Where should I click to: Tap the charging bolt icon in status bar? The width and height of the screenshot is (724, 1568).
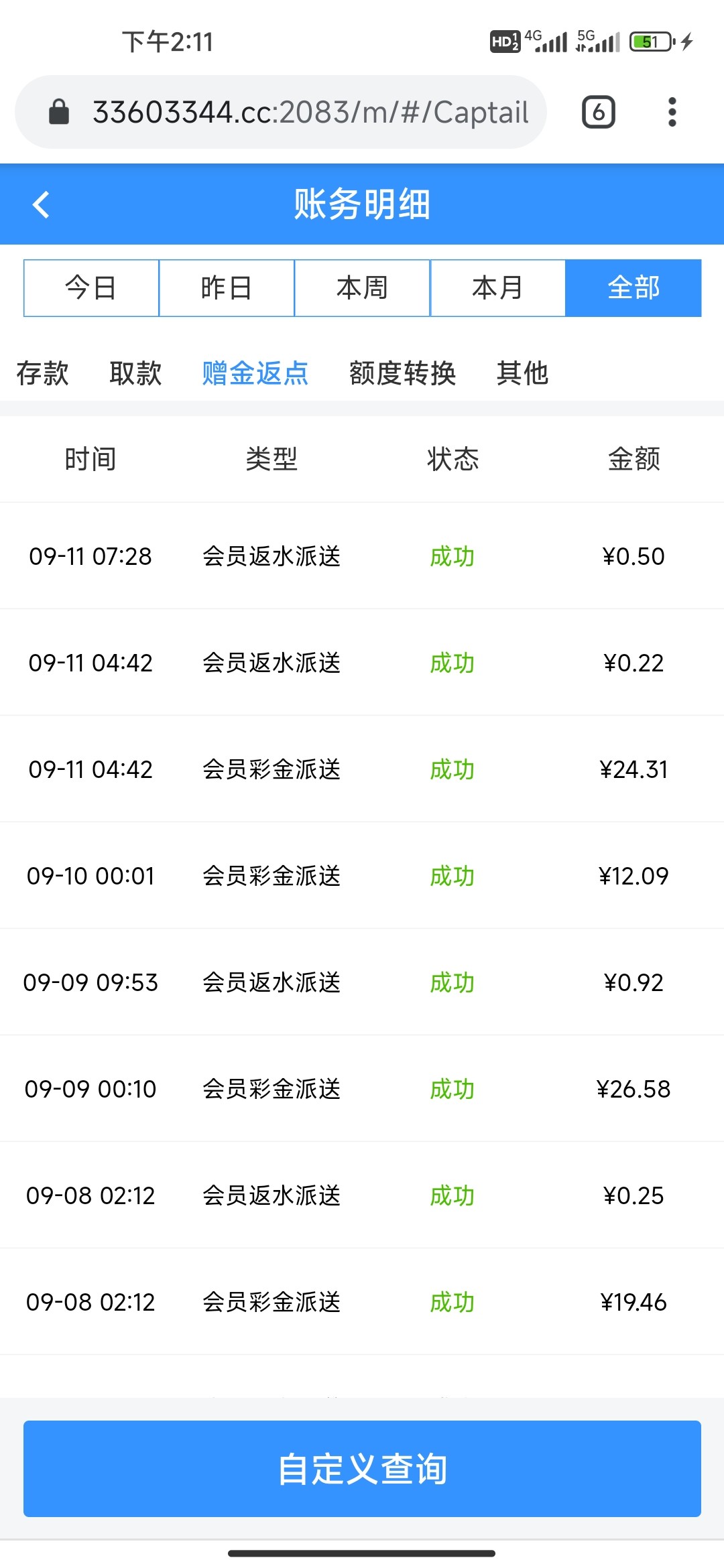click(x=686, y=42)
